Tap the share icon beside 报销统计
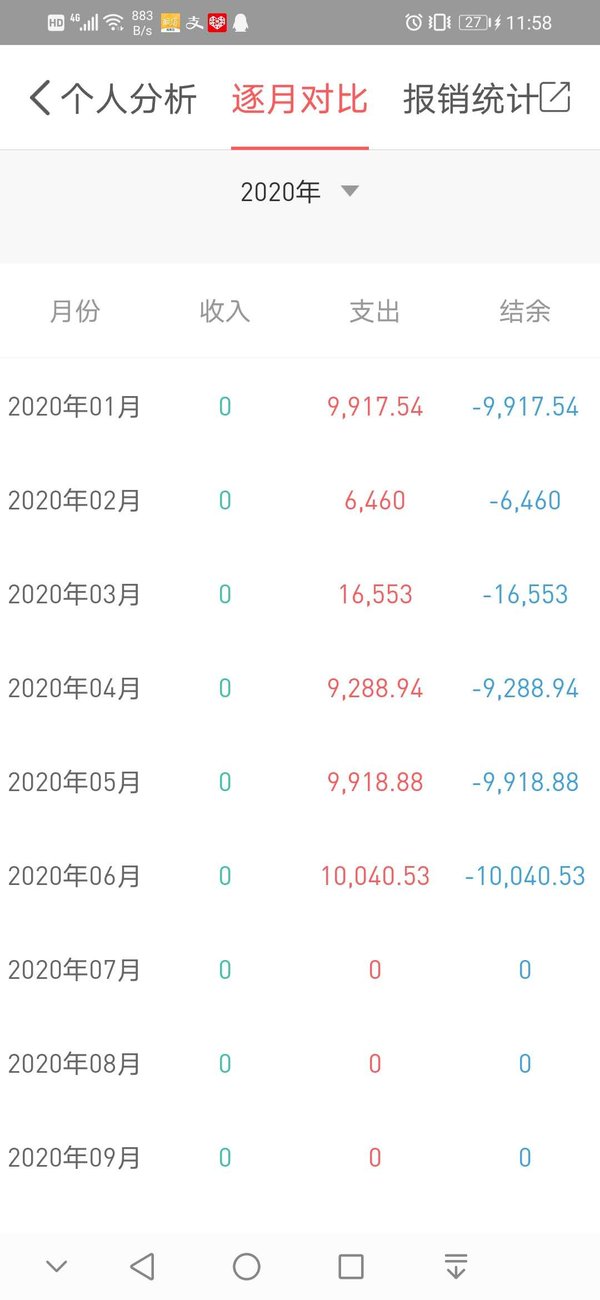This screenshot has height=1300, width=600. 556,98
